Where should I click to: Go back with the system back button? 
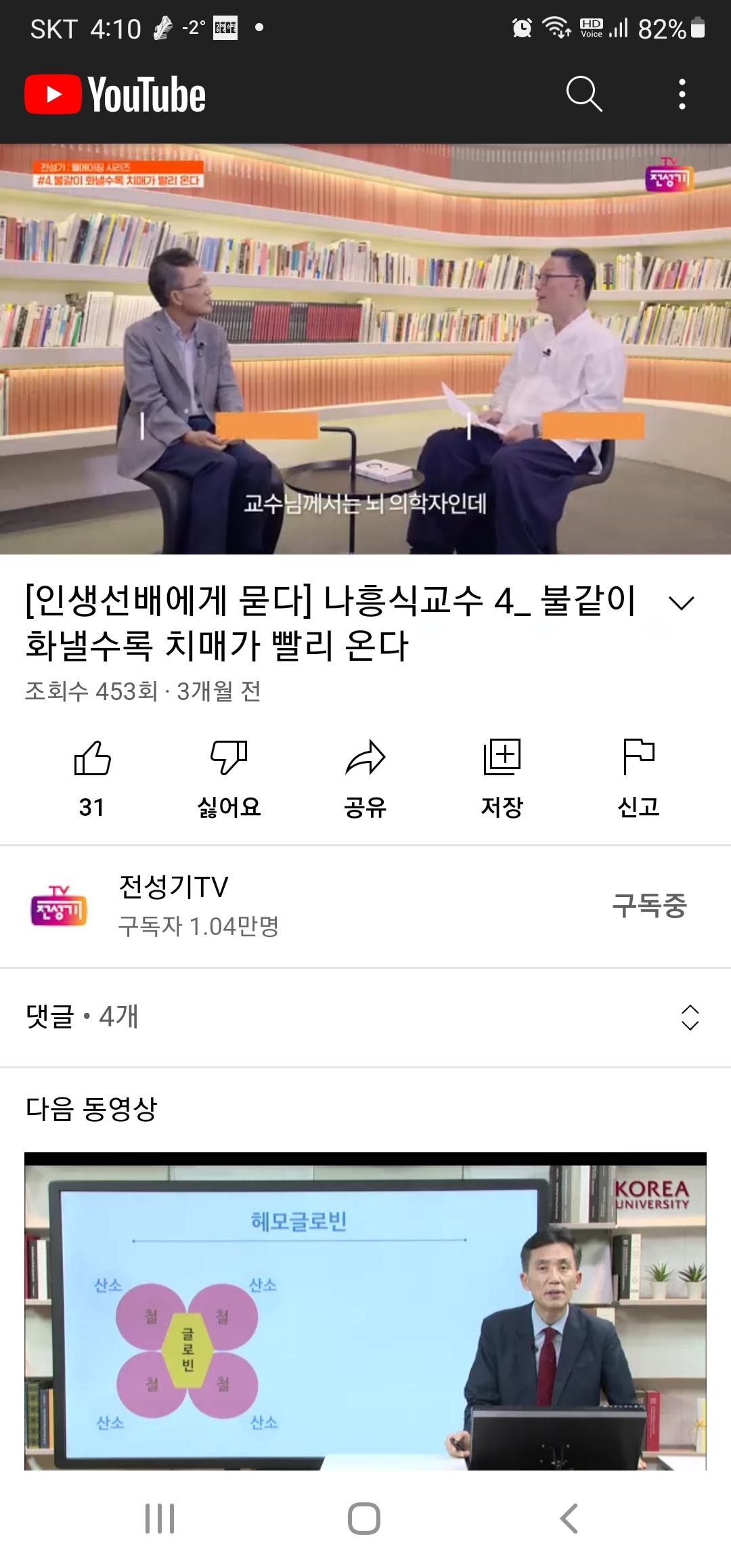[569, 1519]
